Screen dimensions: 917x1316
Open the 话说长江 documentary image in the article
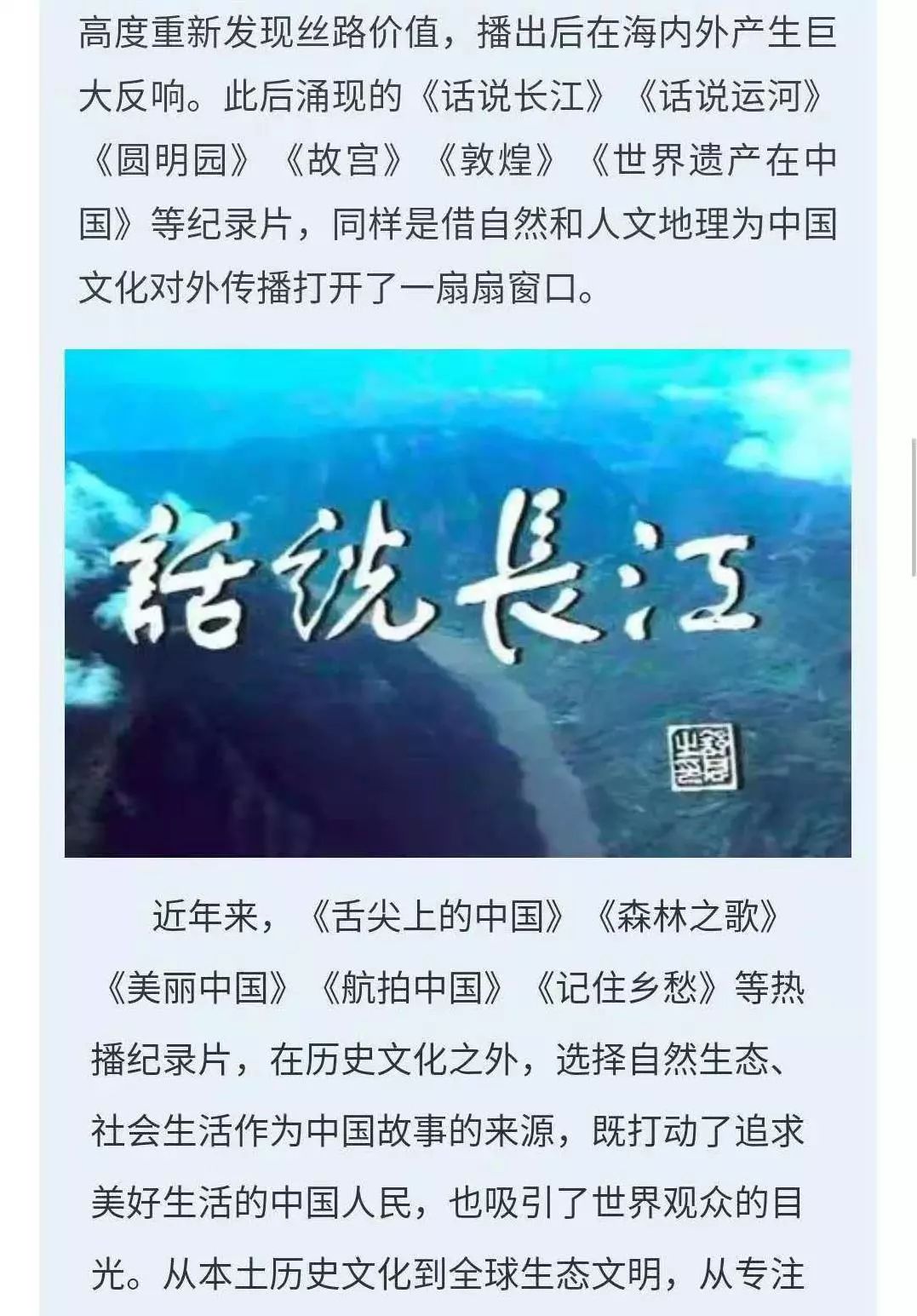point(457,602)
